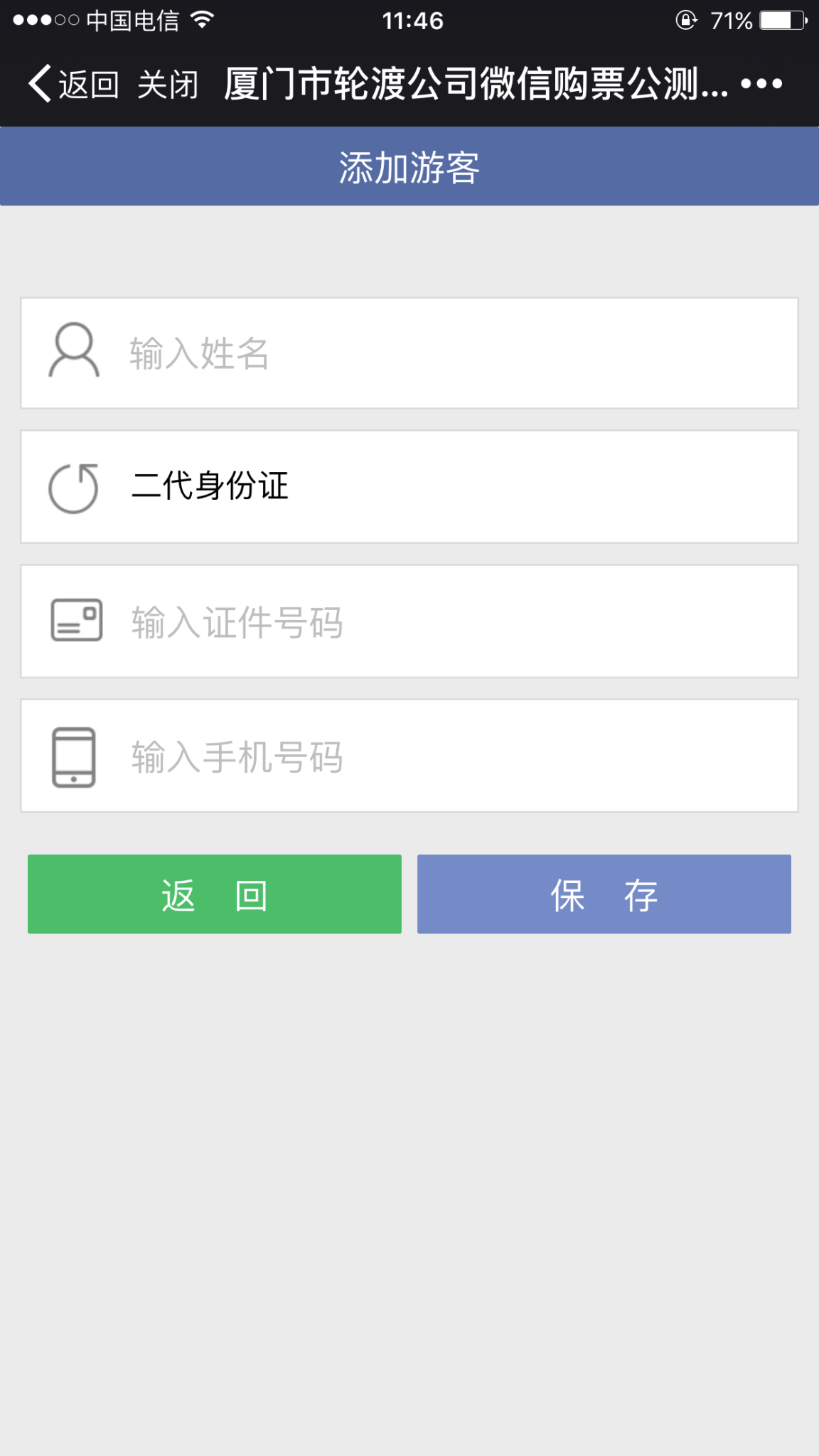Viewport: 819px width, 1456px height.
Task: Save the passenger with 保存 button
Action: coord(604,894)
